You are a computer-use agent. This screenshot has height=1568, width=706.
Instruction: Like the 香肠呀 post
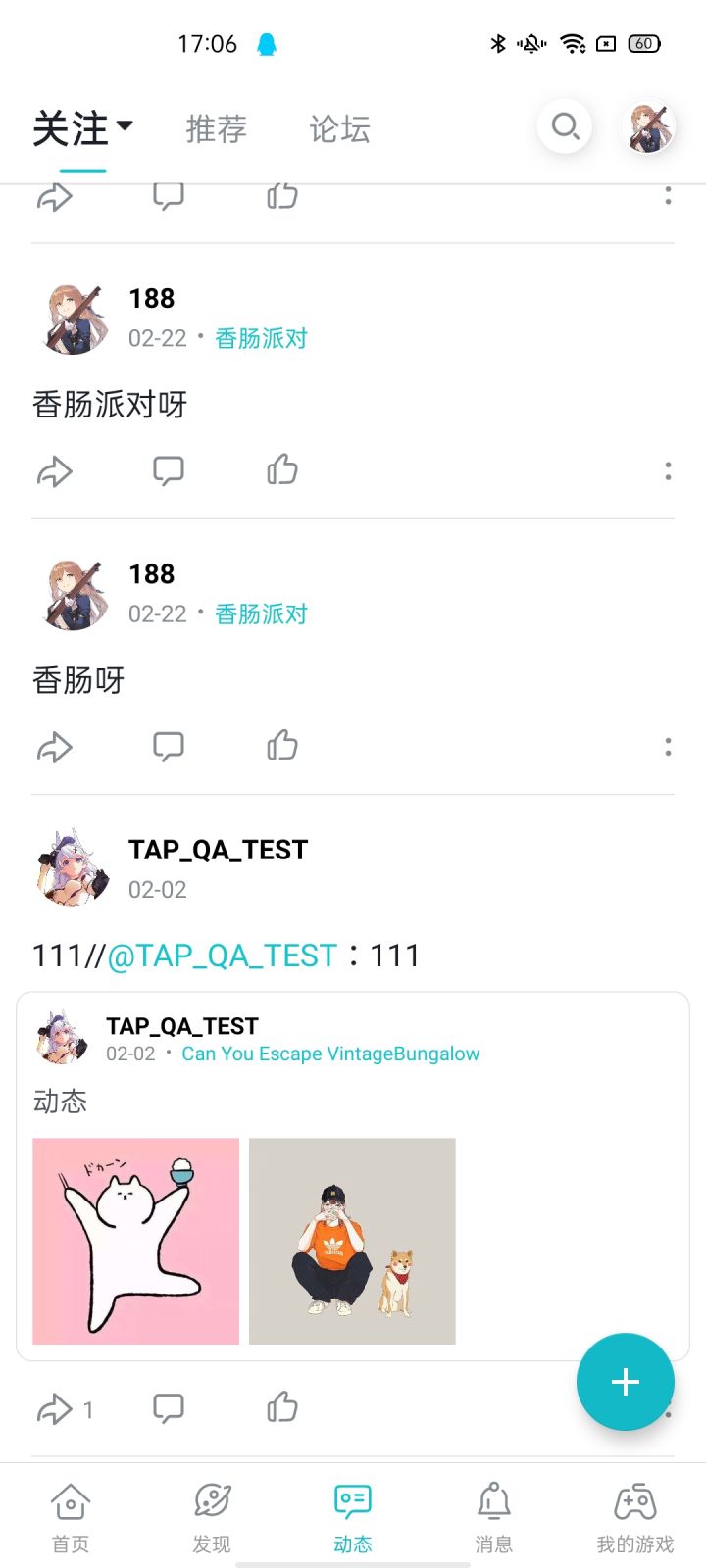[x=280, y=747]
